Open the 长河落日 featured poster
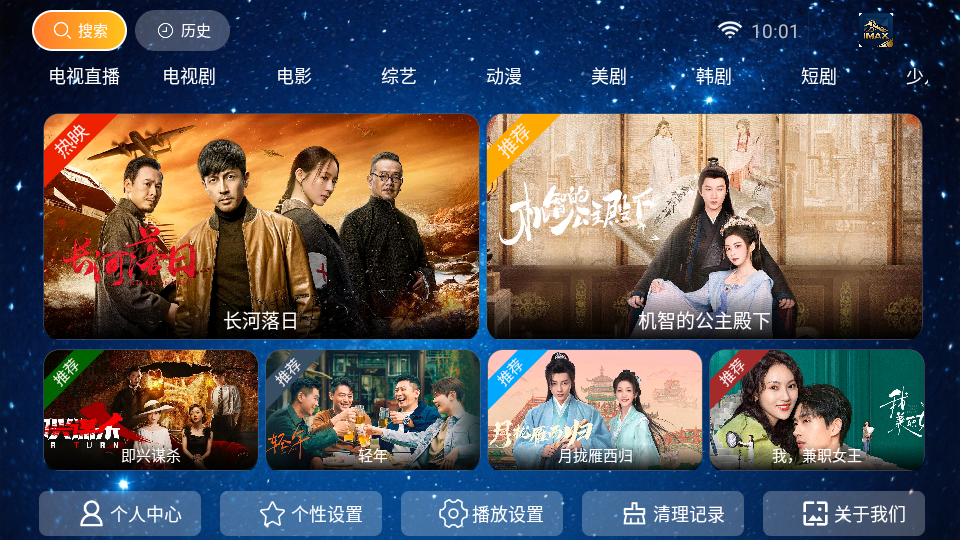The height and width of the screenshot is (540, 960). pyautogui.click(x=261, y=226)
